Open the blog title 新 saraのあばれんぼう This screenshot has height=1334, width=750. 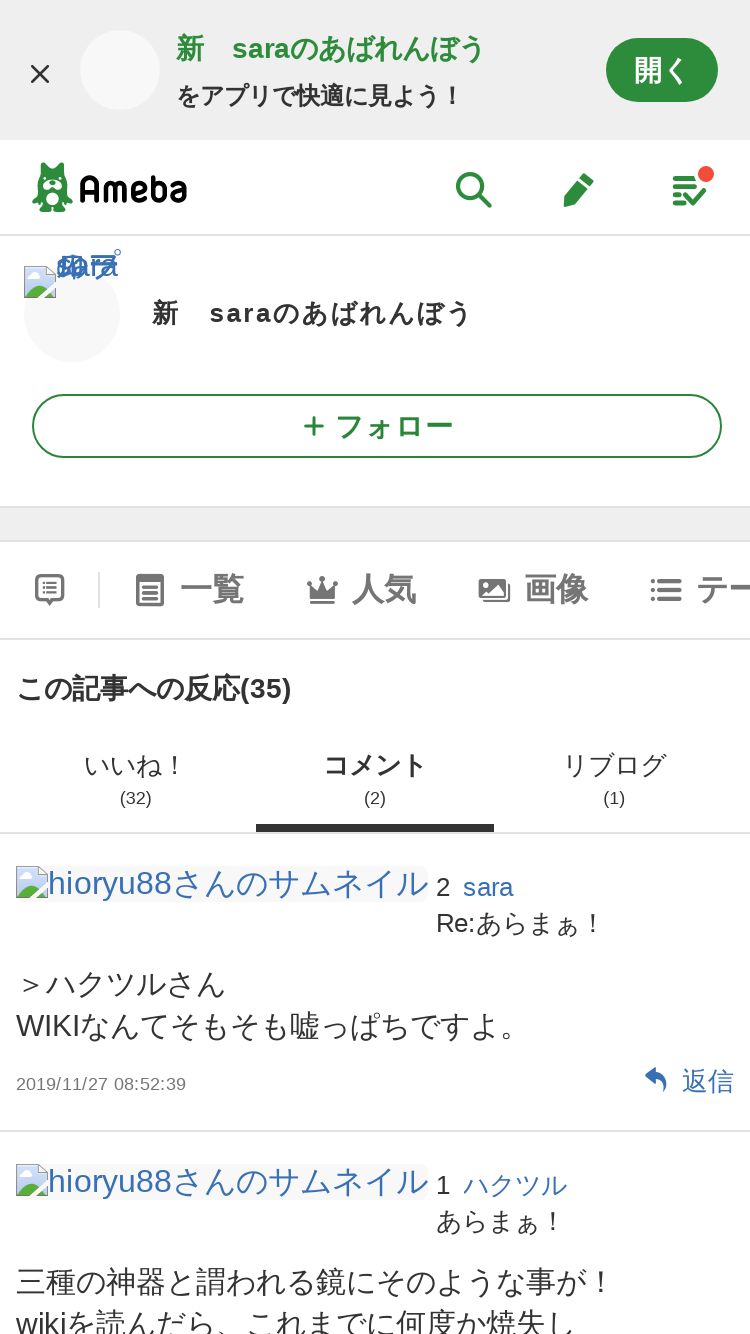pyautogui.click(x=311, y=313)
